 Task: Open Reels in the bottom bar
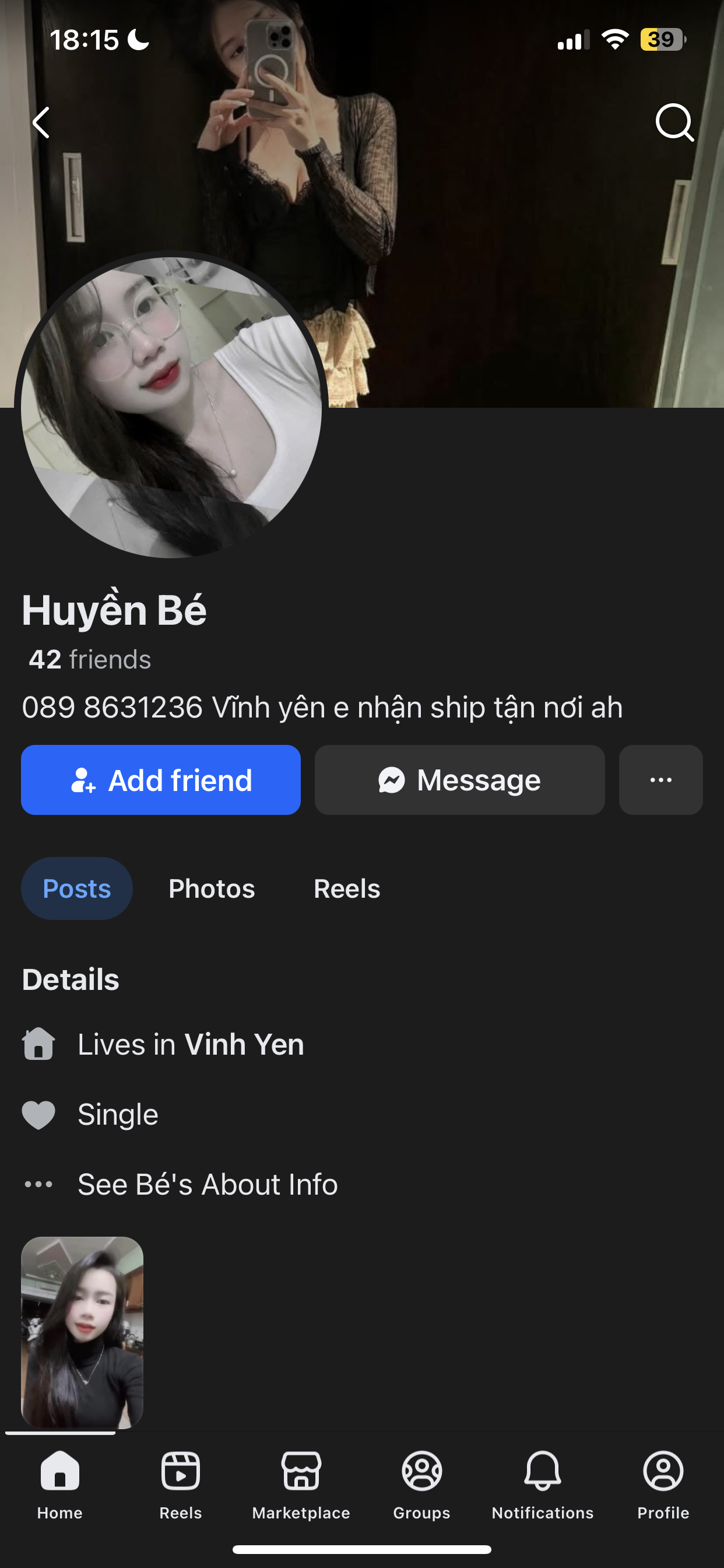point(180,1484)
